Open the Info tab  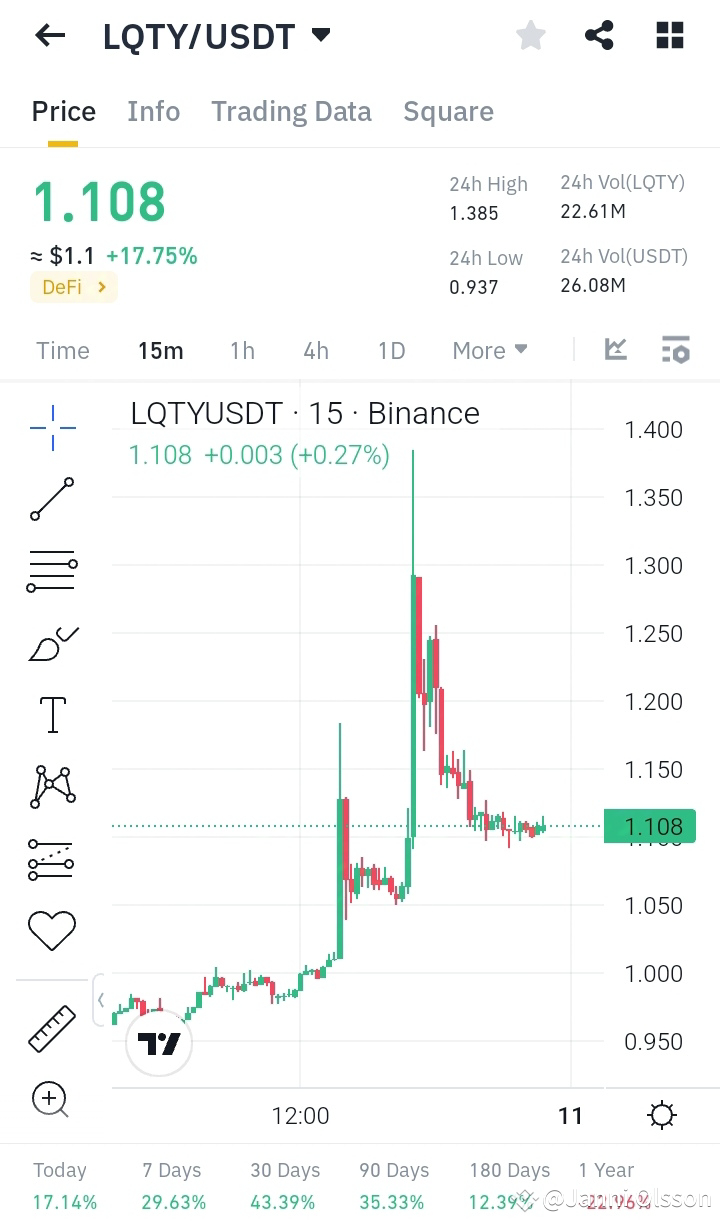153,111
